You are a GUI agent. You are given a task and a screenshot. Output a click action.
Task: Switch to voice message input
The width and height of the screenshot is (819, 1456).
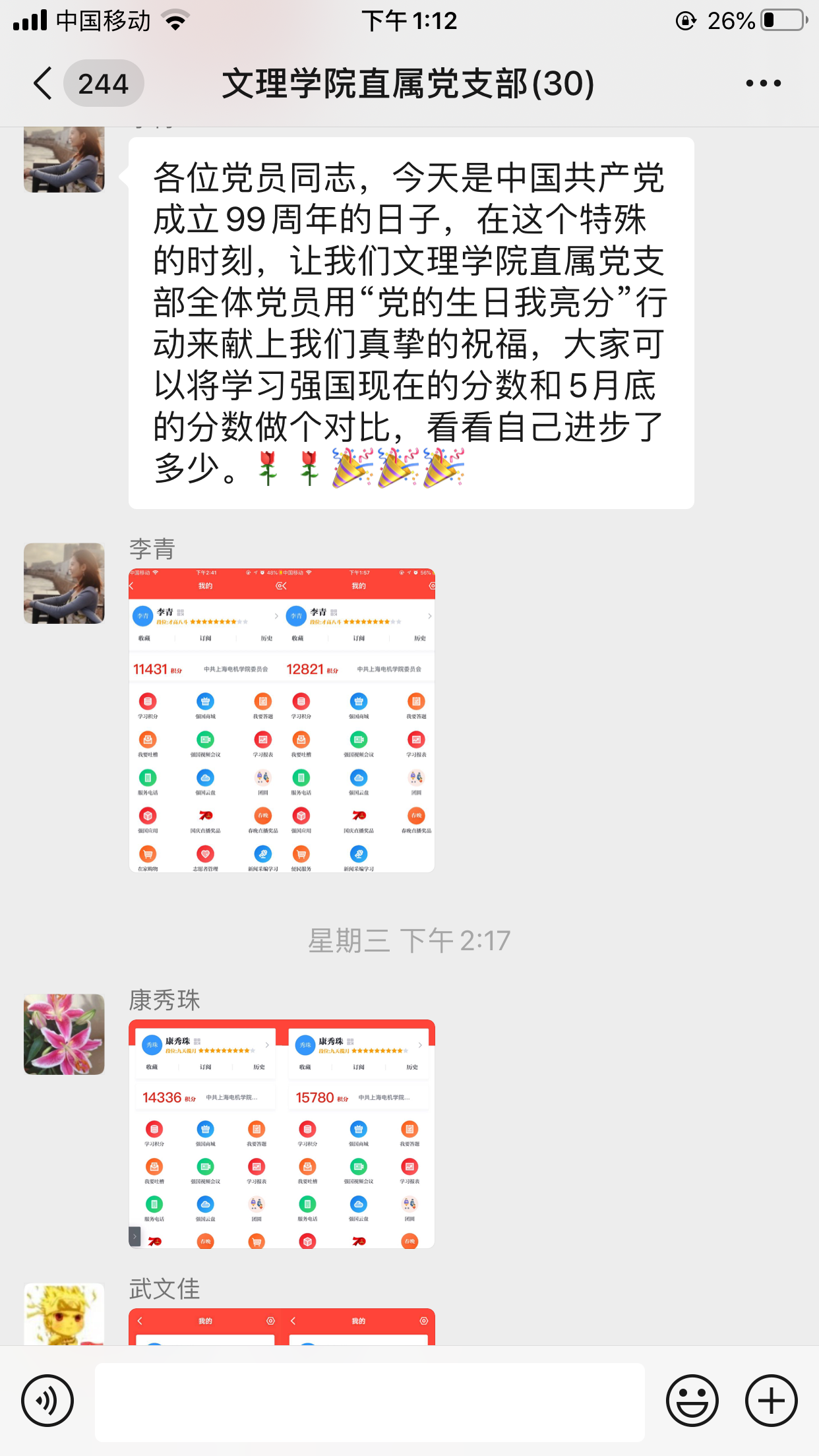[47, 1400]
